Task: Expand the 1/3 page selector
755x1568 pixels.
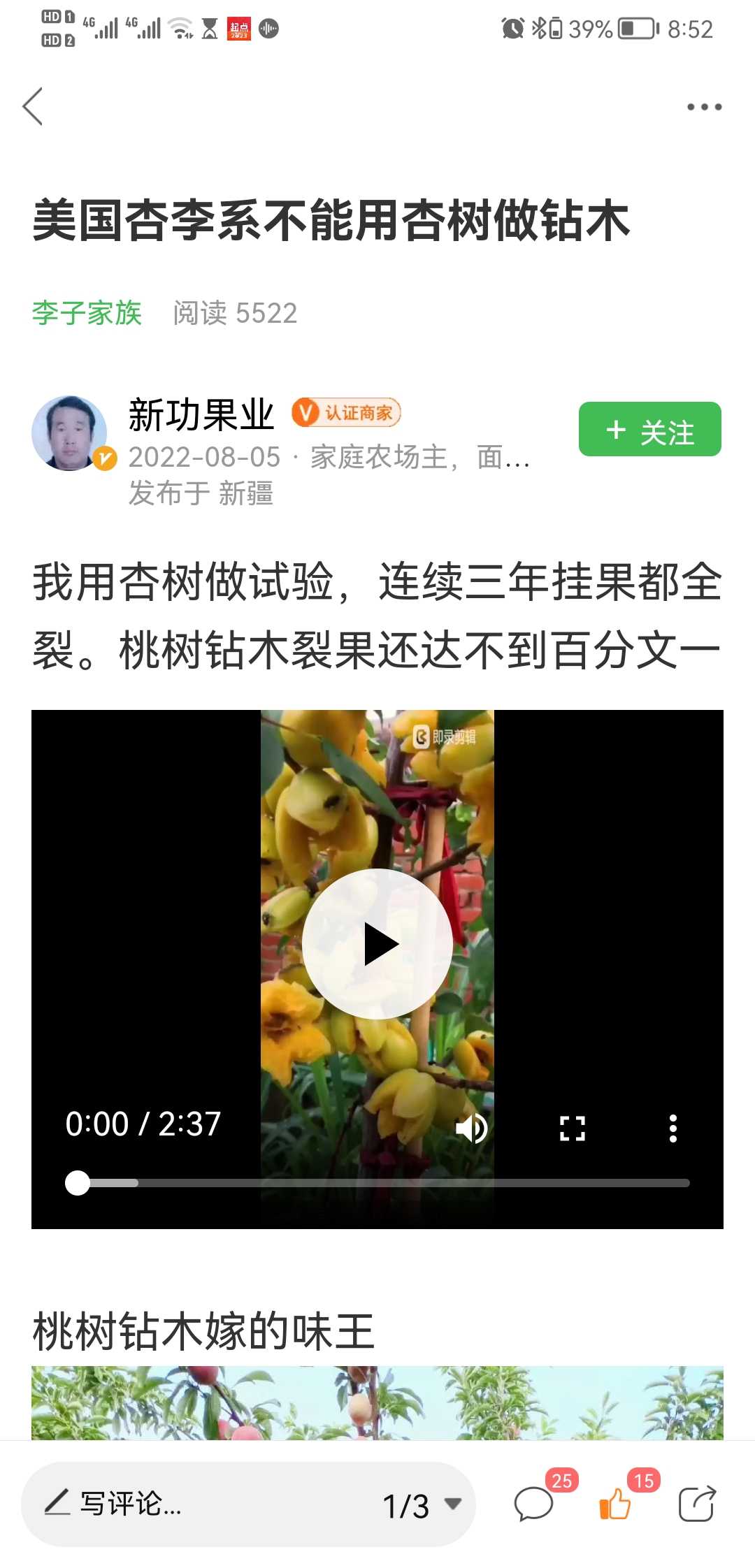Action: pyautogui.click(x=422, y=1505)
